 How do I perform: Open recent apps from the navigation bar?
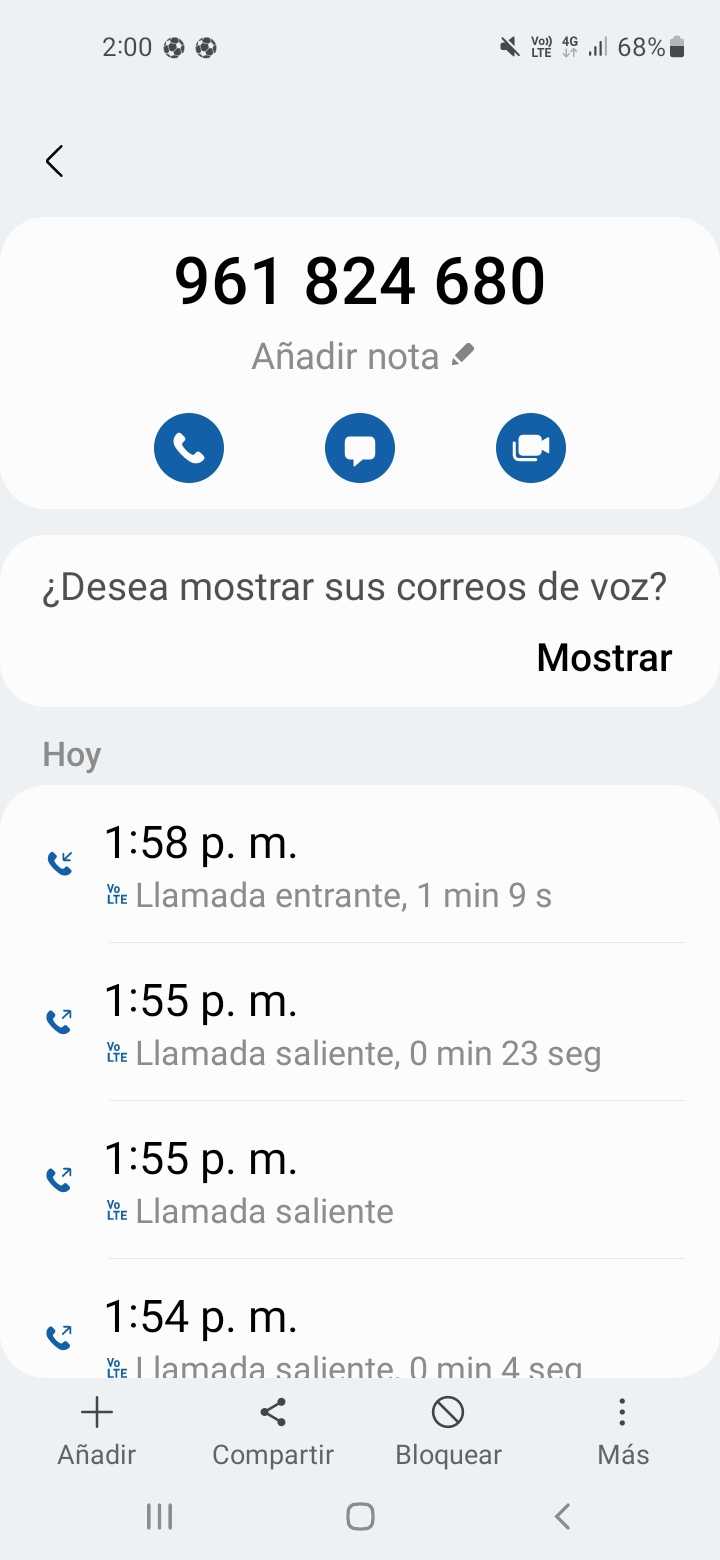(159, 1516)
